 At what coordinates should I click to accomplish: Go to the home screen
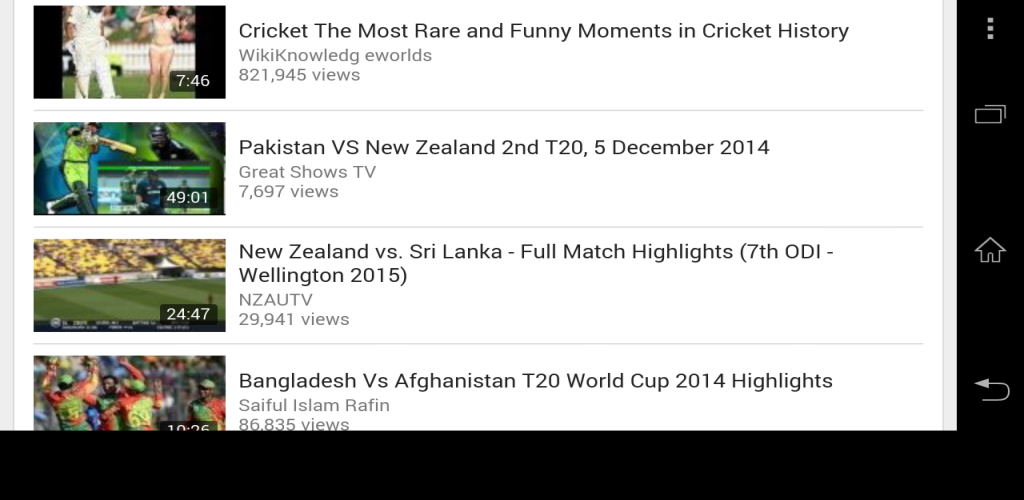990,250
